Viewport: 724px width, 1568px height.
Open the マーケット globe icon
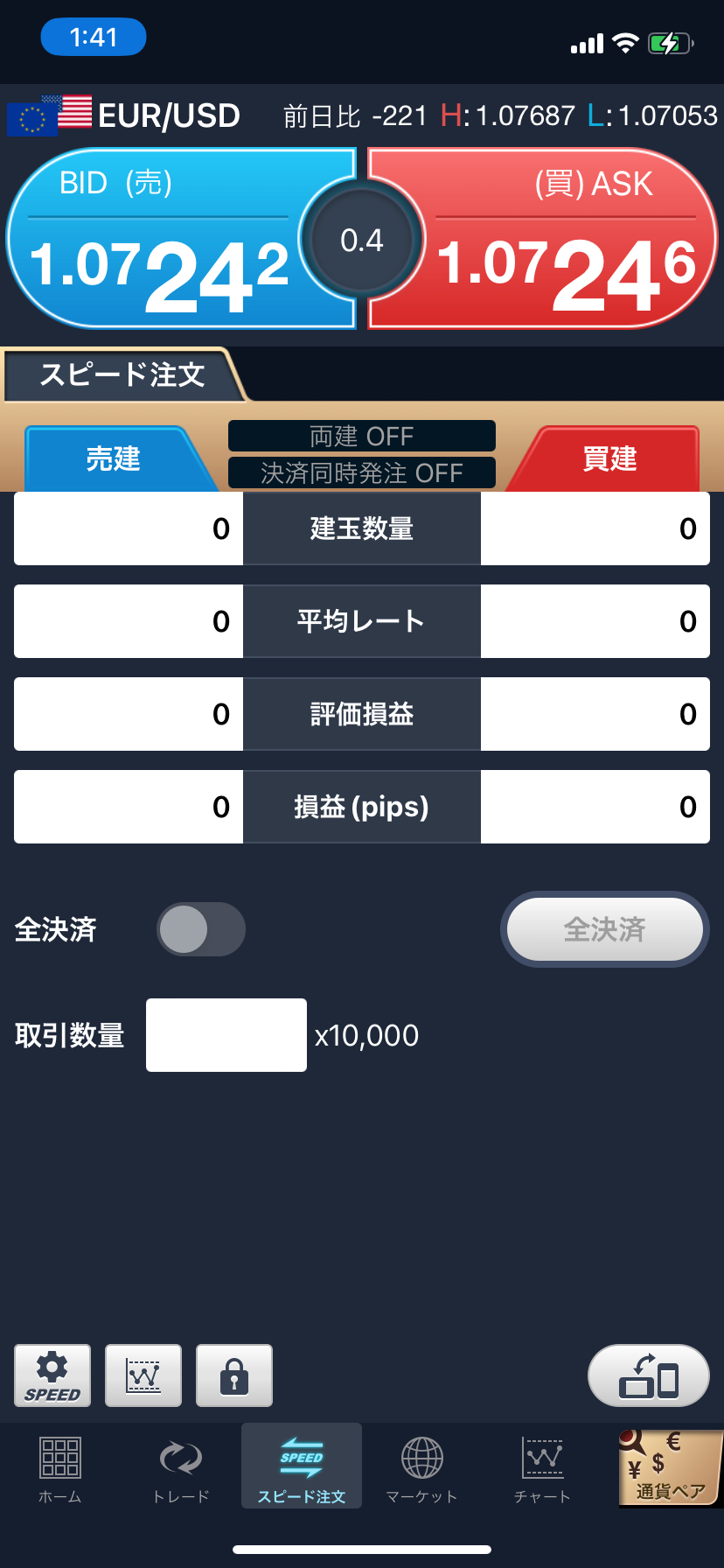[x=422, y=1466]
